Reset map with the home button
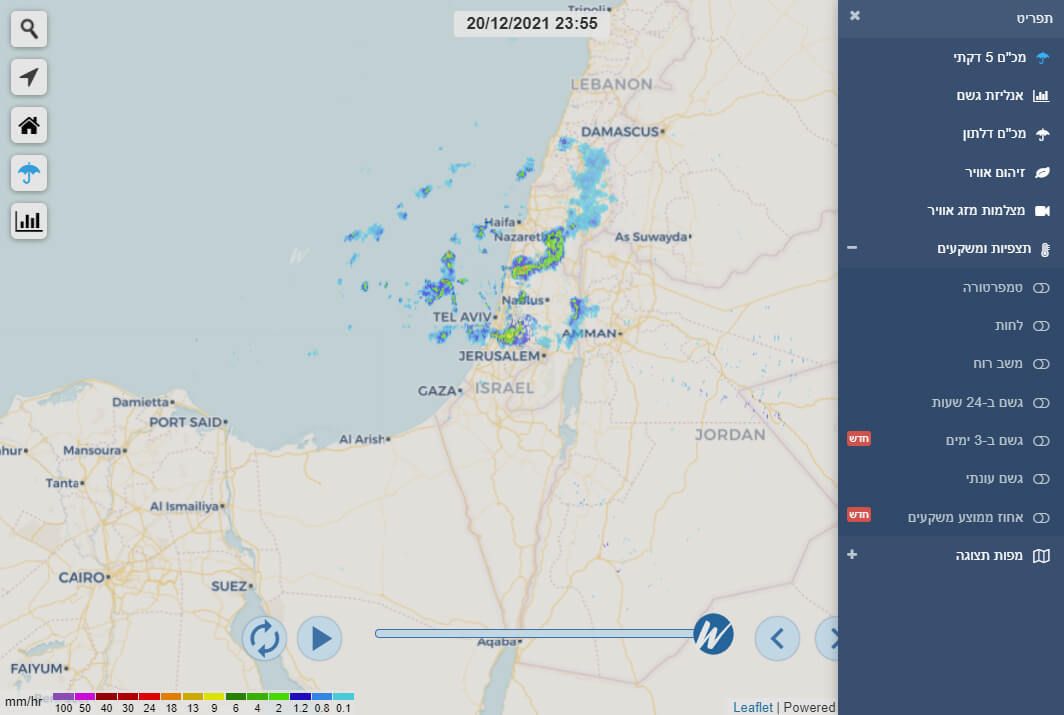1064x715 pixels. click(x=29, y=125)
